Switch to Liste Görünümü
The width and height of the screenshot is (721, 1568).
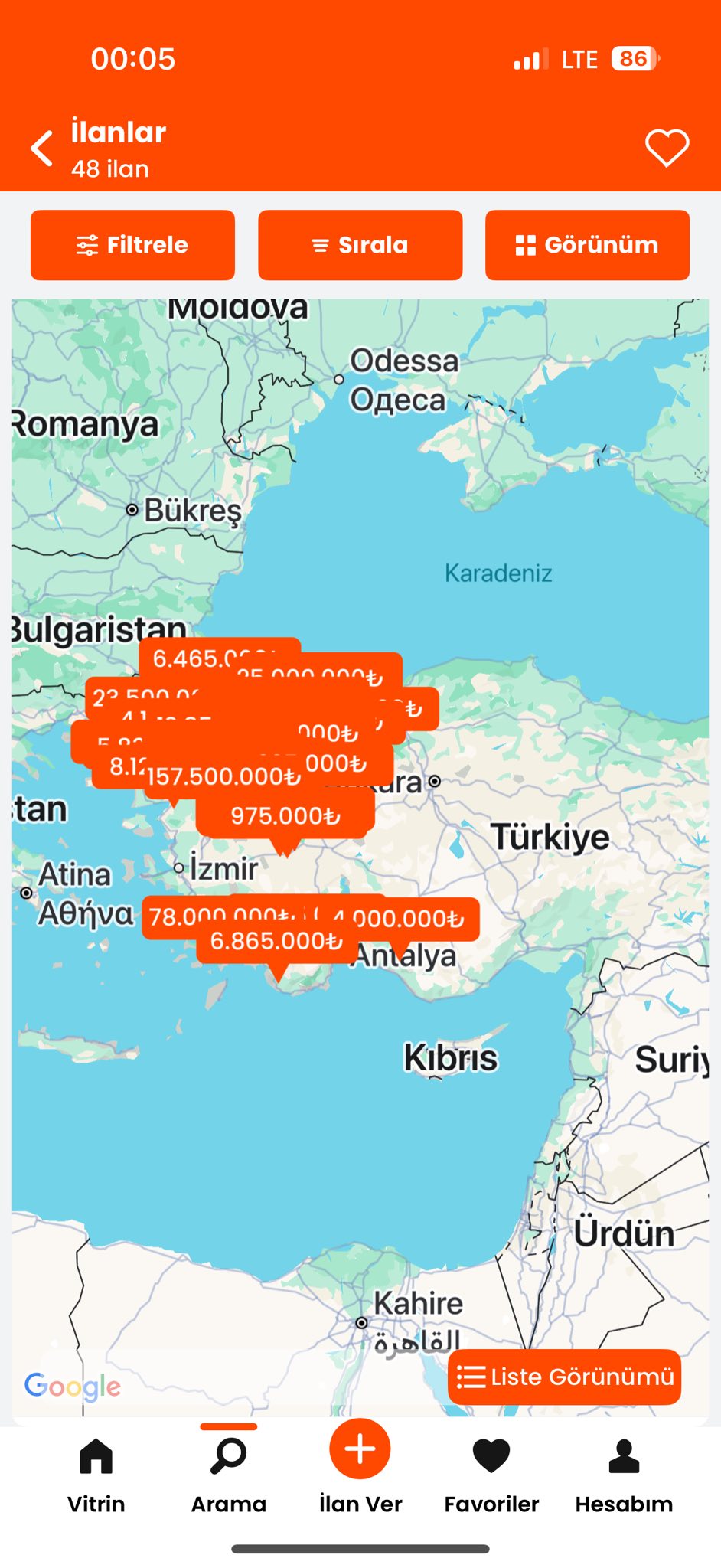[x=564, y=1377]
